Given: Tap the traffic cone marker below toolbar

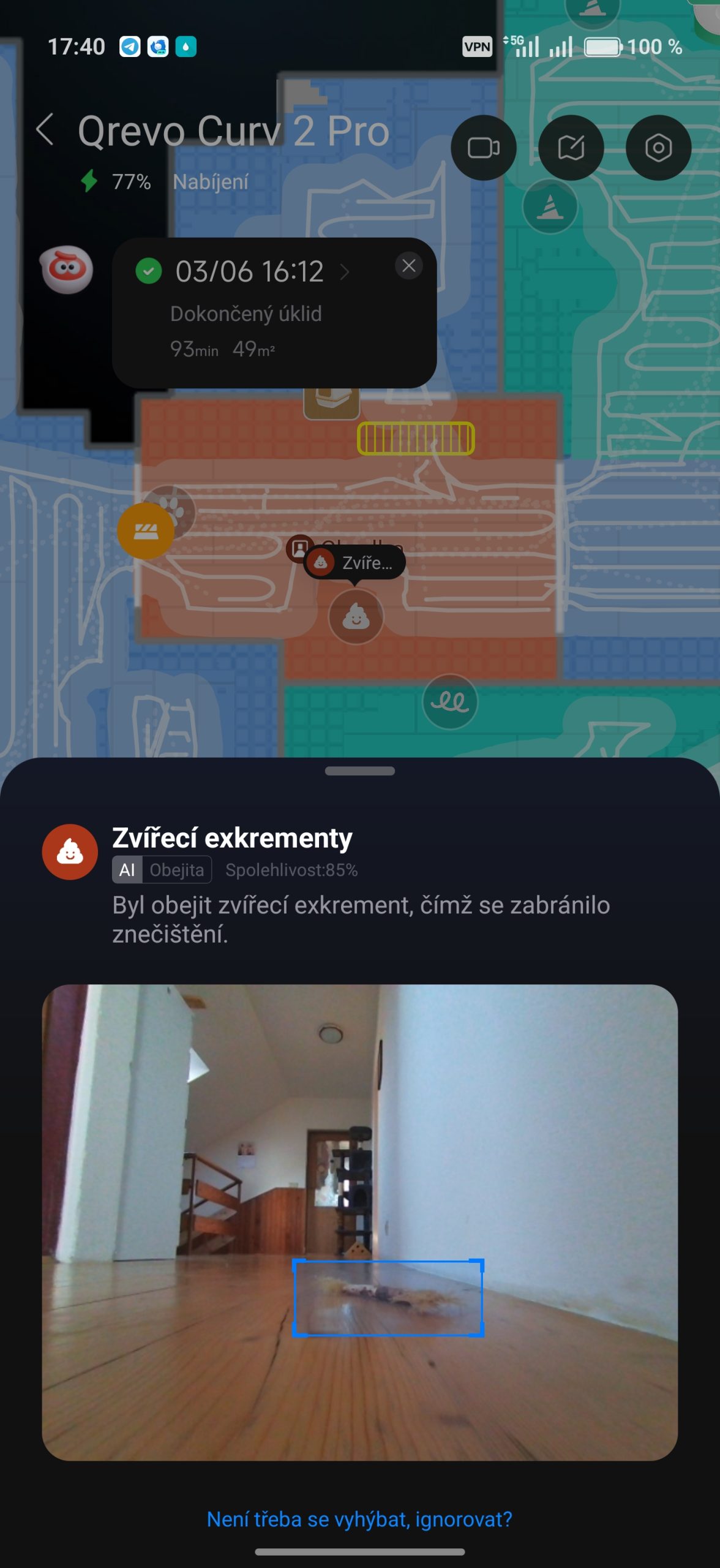Looking at the screenshot, I should coord(550,207).
